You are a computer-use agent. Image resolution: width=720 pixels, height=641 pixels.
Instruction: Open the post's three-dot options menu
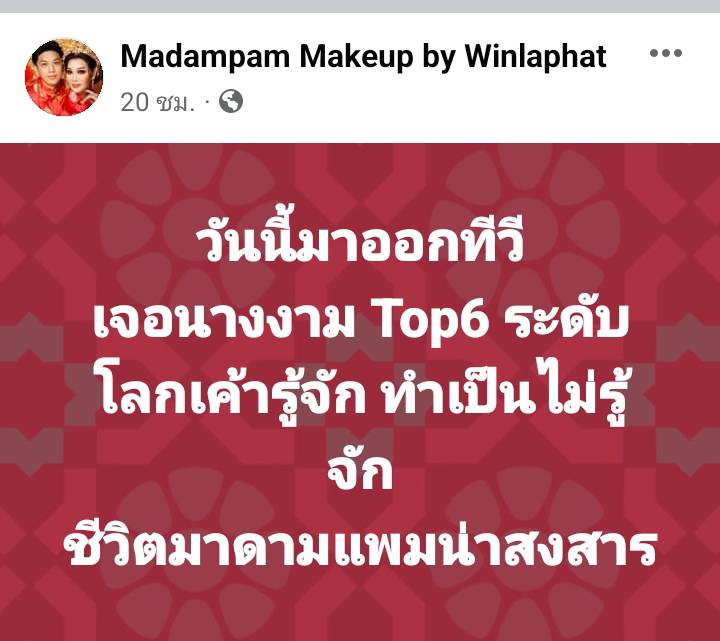(665, 54)
